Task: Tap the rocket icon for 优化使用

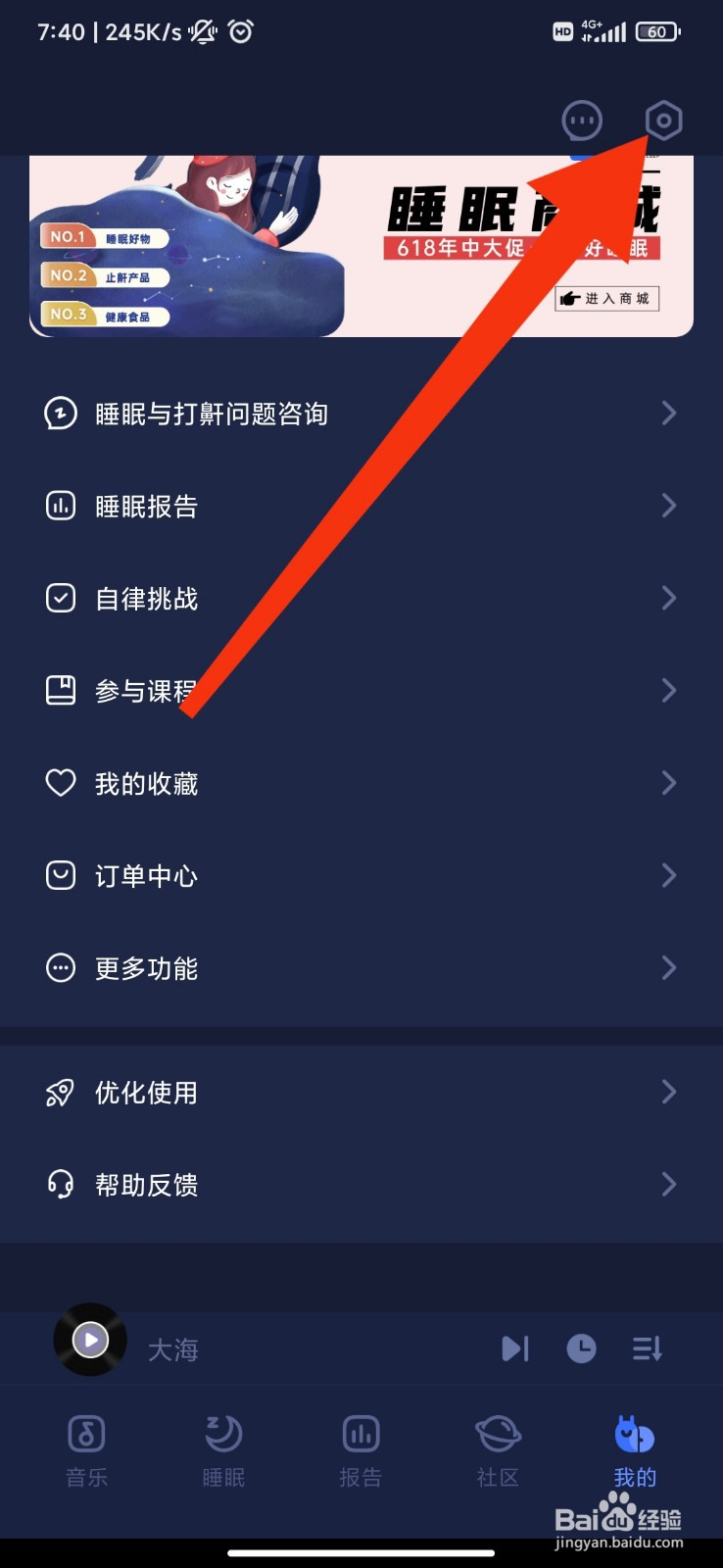Action: [x=61, y=1092]
